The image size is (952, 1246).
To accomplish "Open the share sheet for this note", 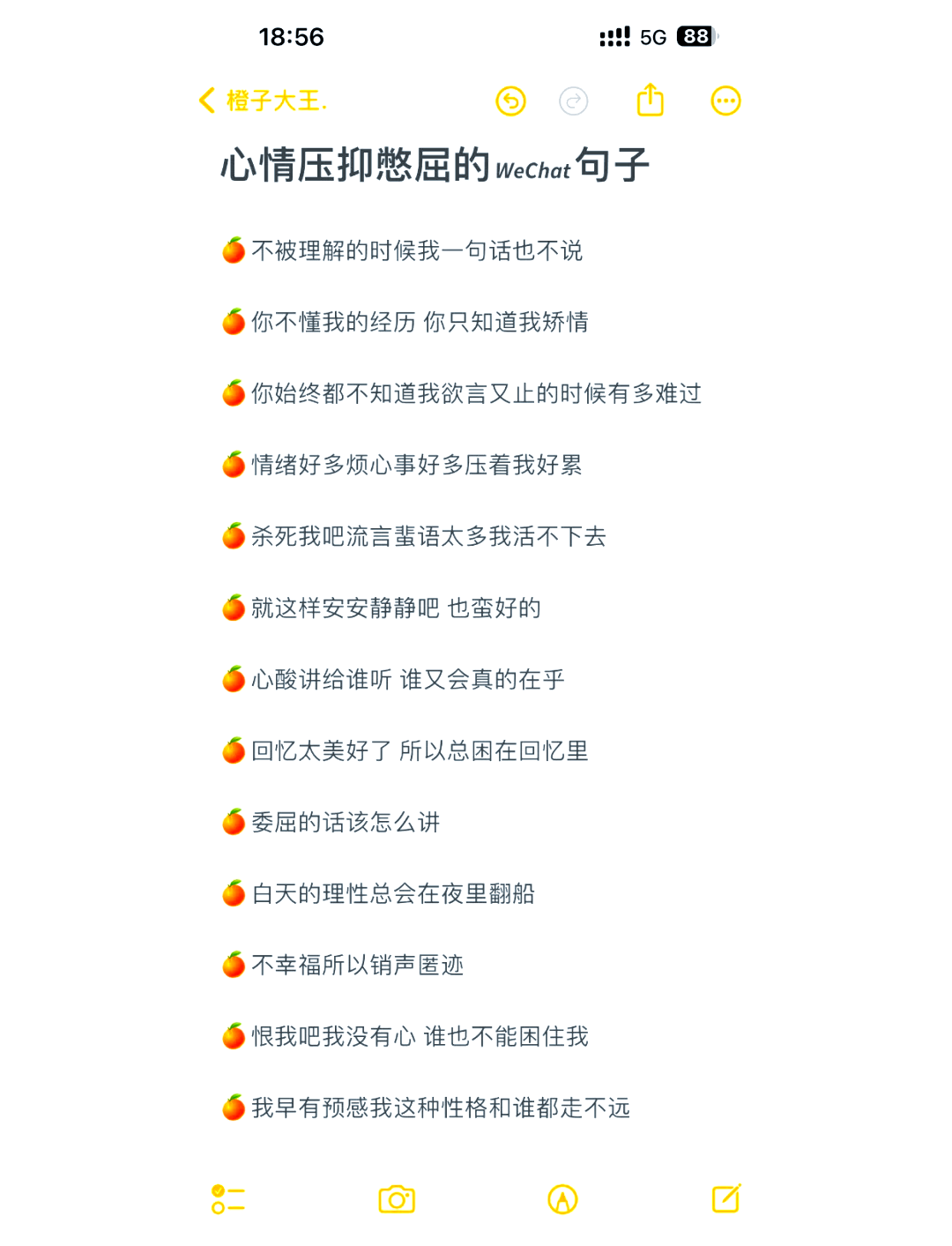I will [x=650, y=100].
